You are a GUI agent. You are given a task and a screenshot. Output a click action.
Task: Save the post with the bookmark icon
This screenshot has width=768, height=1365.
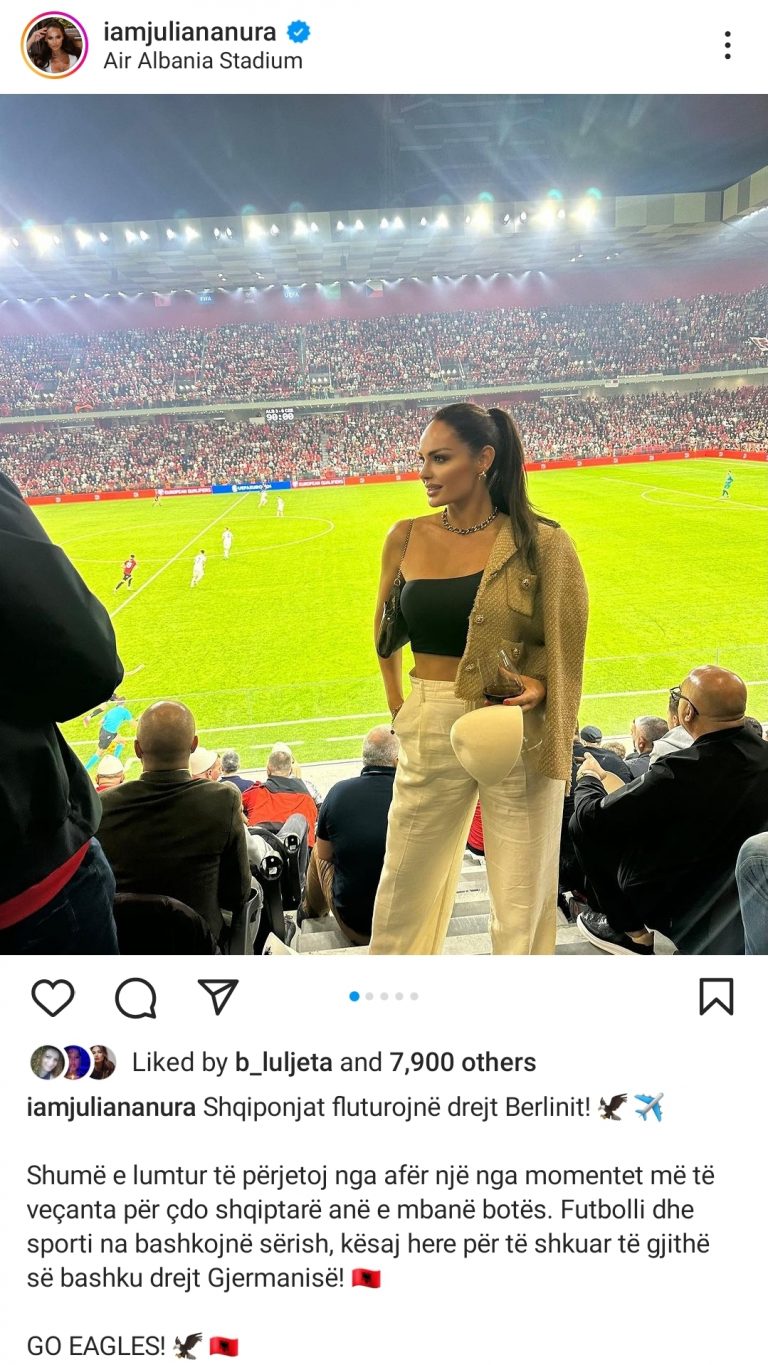(715, 996)
